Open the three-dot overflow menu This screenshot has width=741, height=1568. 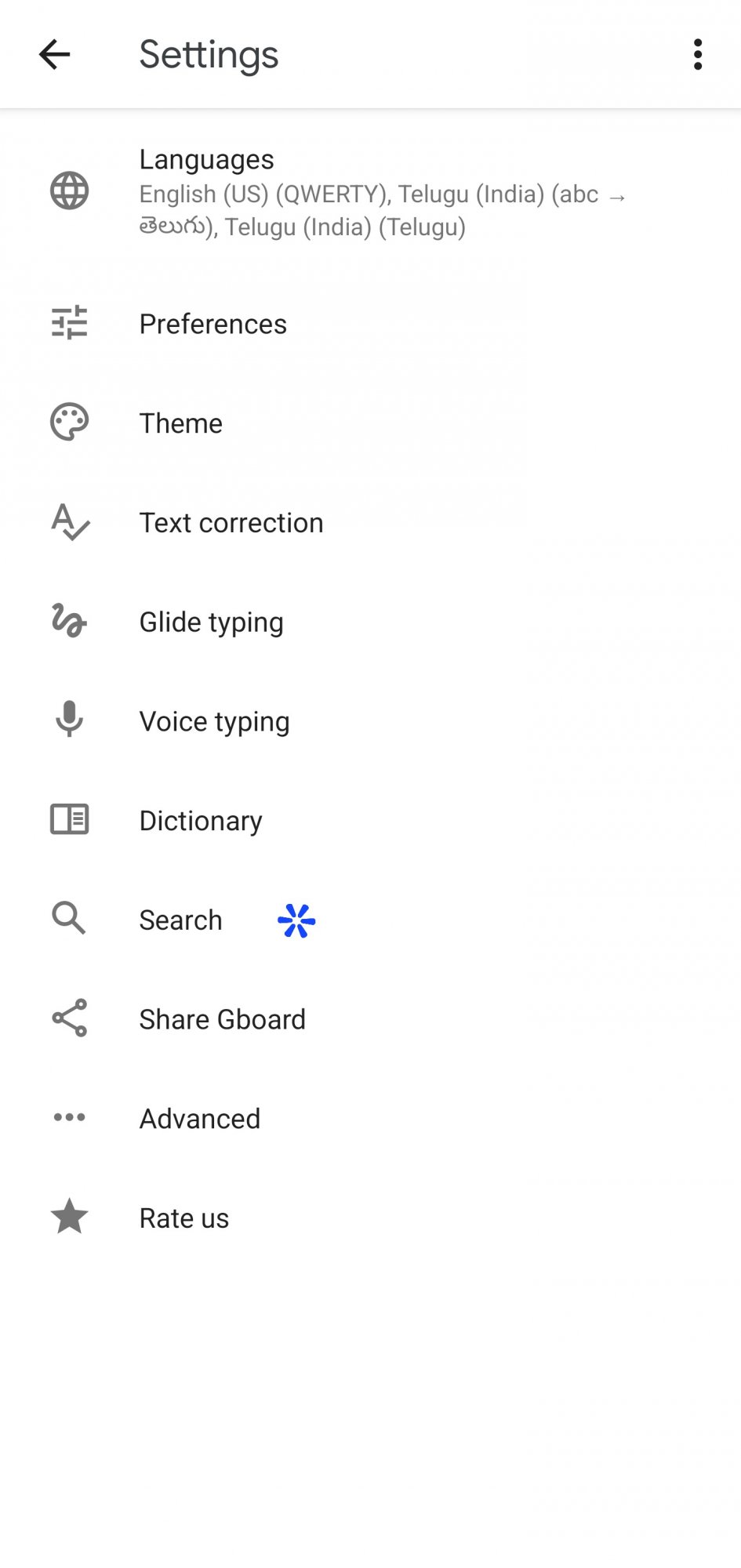pyautogui.click(x=698, y=55)
